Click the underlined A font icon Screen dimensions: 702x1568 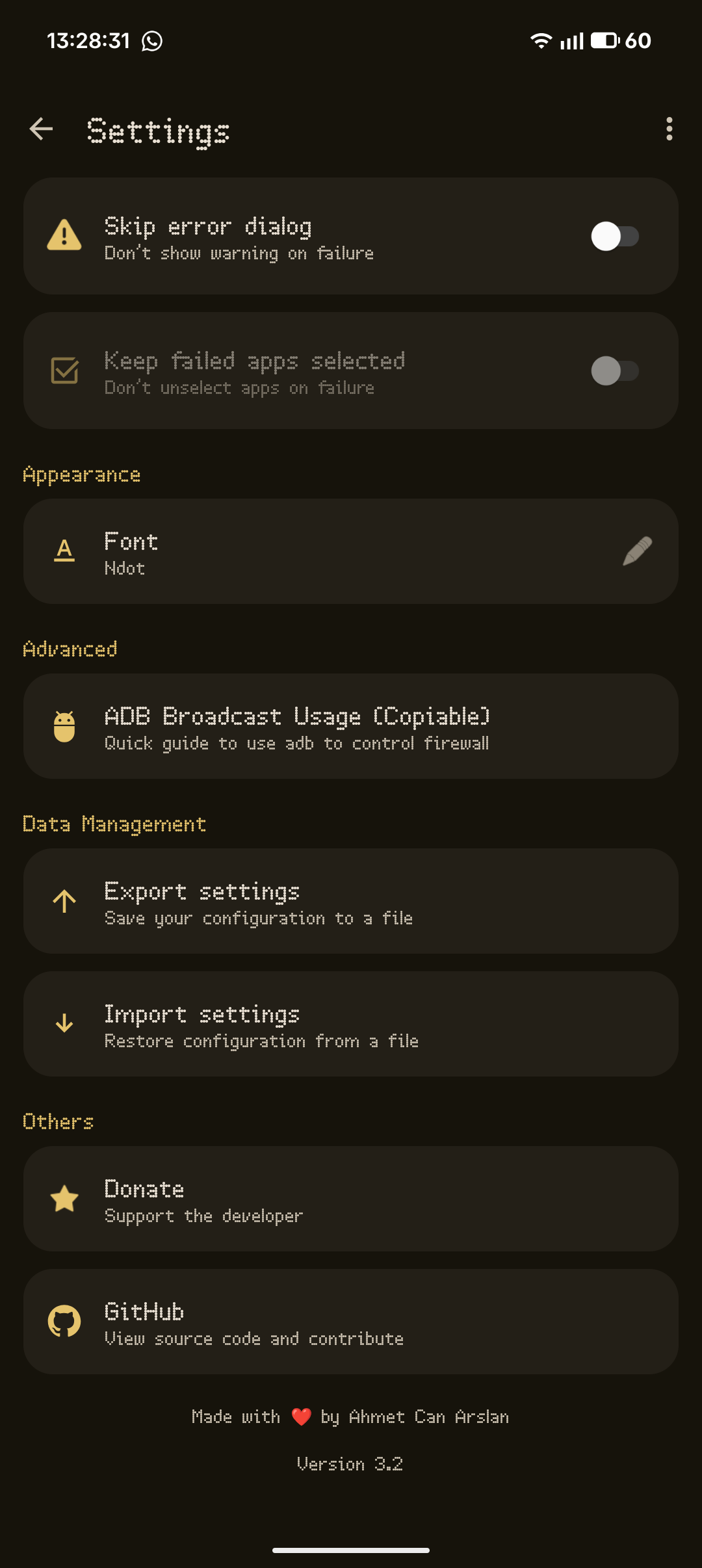[x=63, y=551]
